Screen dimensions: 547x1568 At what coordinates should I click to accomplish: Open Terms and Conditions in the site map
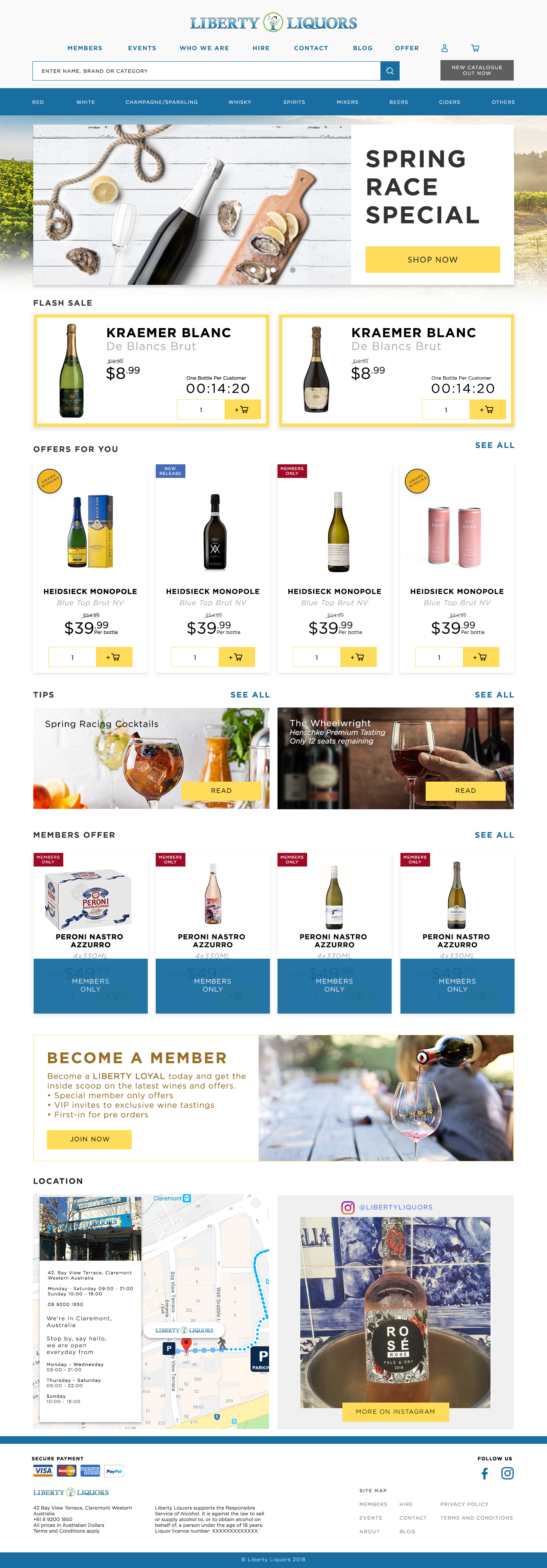(477, 1518)
